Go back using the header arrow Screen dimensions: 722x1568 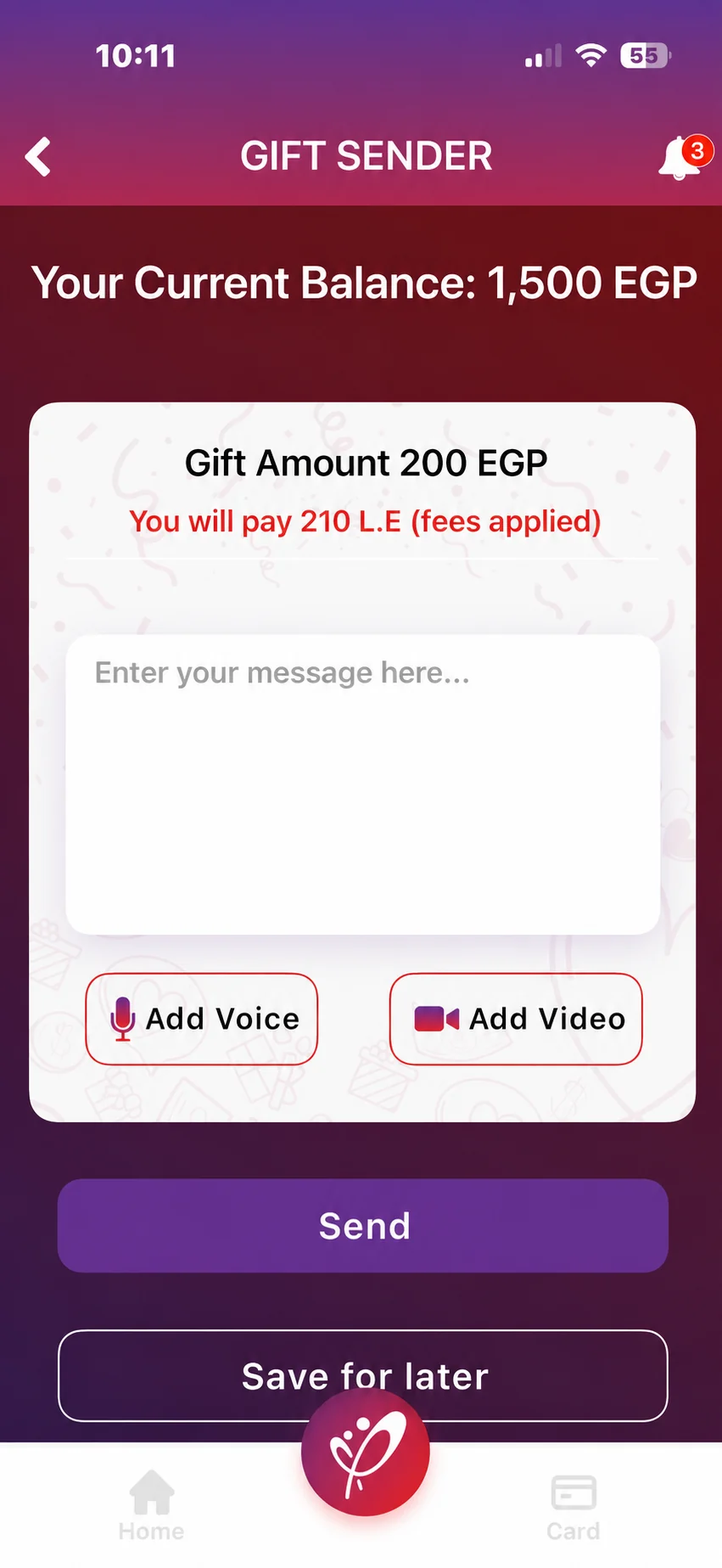pos(38,157)
